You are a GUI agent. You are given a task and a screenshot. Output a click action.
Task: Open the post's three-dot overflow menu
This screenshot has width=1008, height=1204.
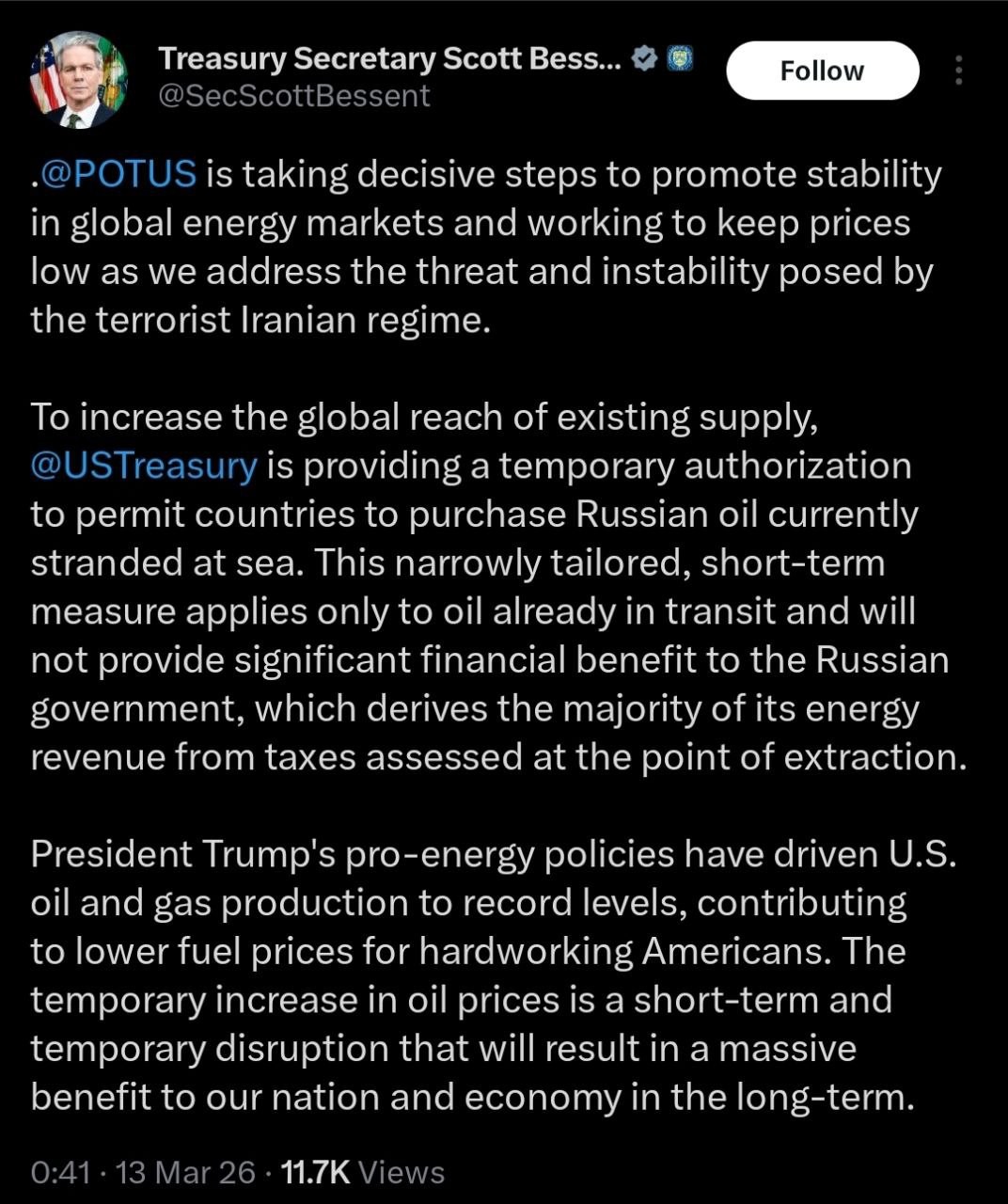click(x=958, y=71)
